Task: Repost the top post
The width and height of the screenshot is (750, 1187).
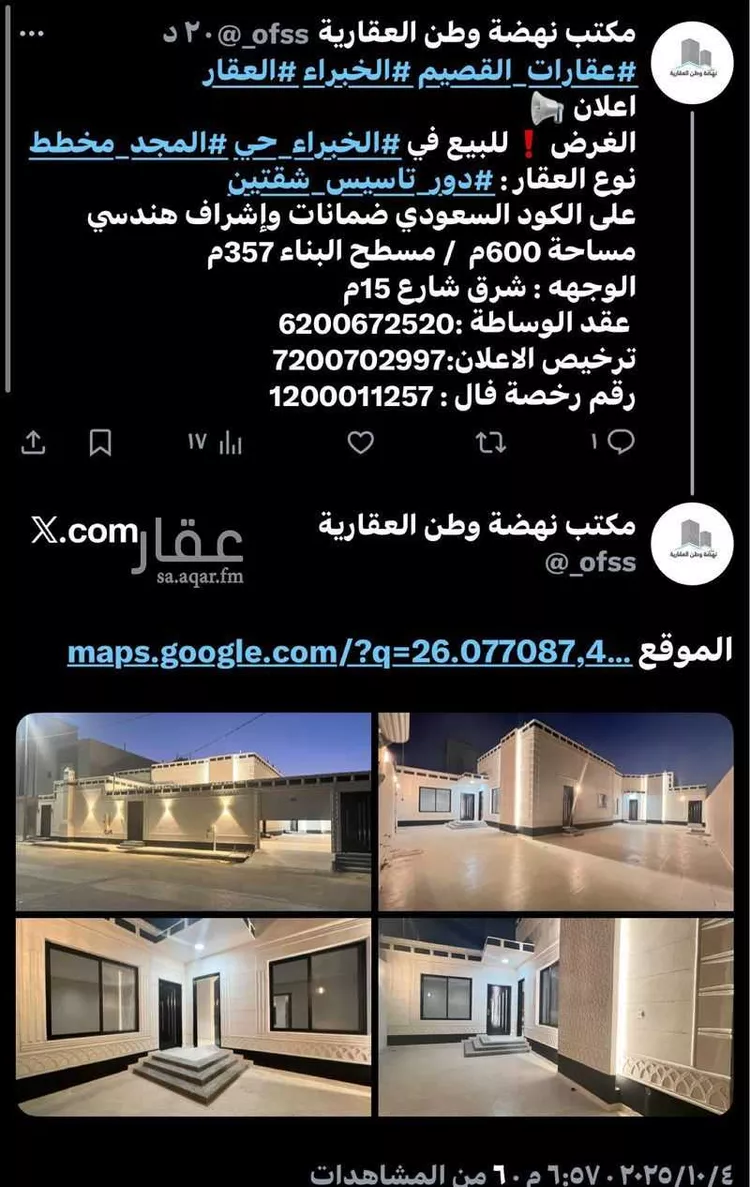Action: (x=490, y=441)
